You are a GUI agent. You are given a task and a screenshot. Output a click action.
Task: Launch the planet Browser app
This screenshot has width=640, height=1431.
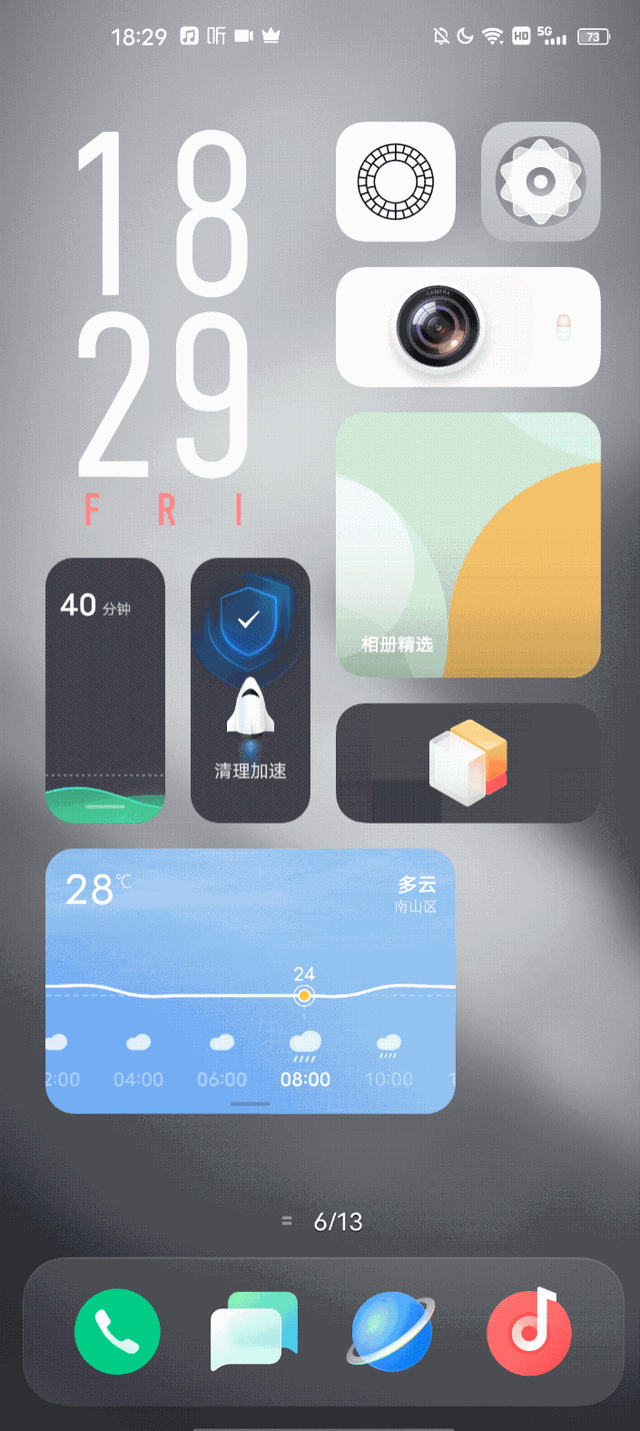click(x=392, y=1331)
